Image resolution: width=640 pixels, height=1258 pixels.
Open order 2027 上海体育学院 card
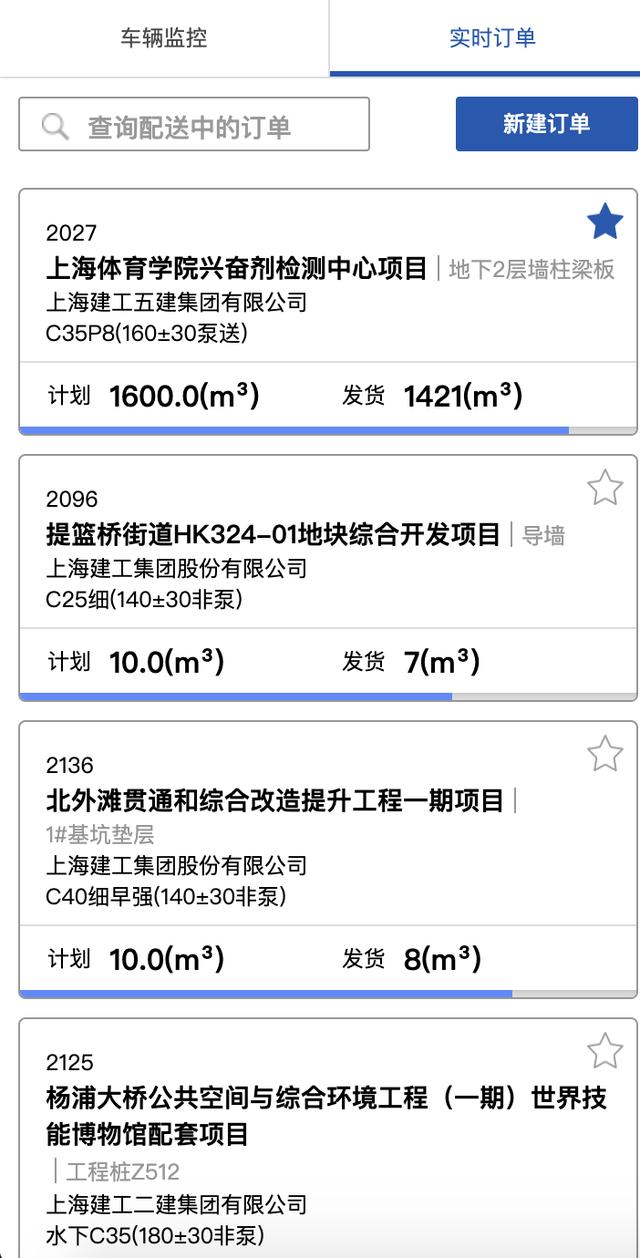pyautogui.click(x=328, y=312)
